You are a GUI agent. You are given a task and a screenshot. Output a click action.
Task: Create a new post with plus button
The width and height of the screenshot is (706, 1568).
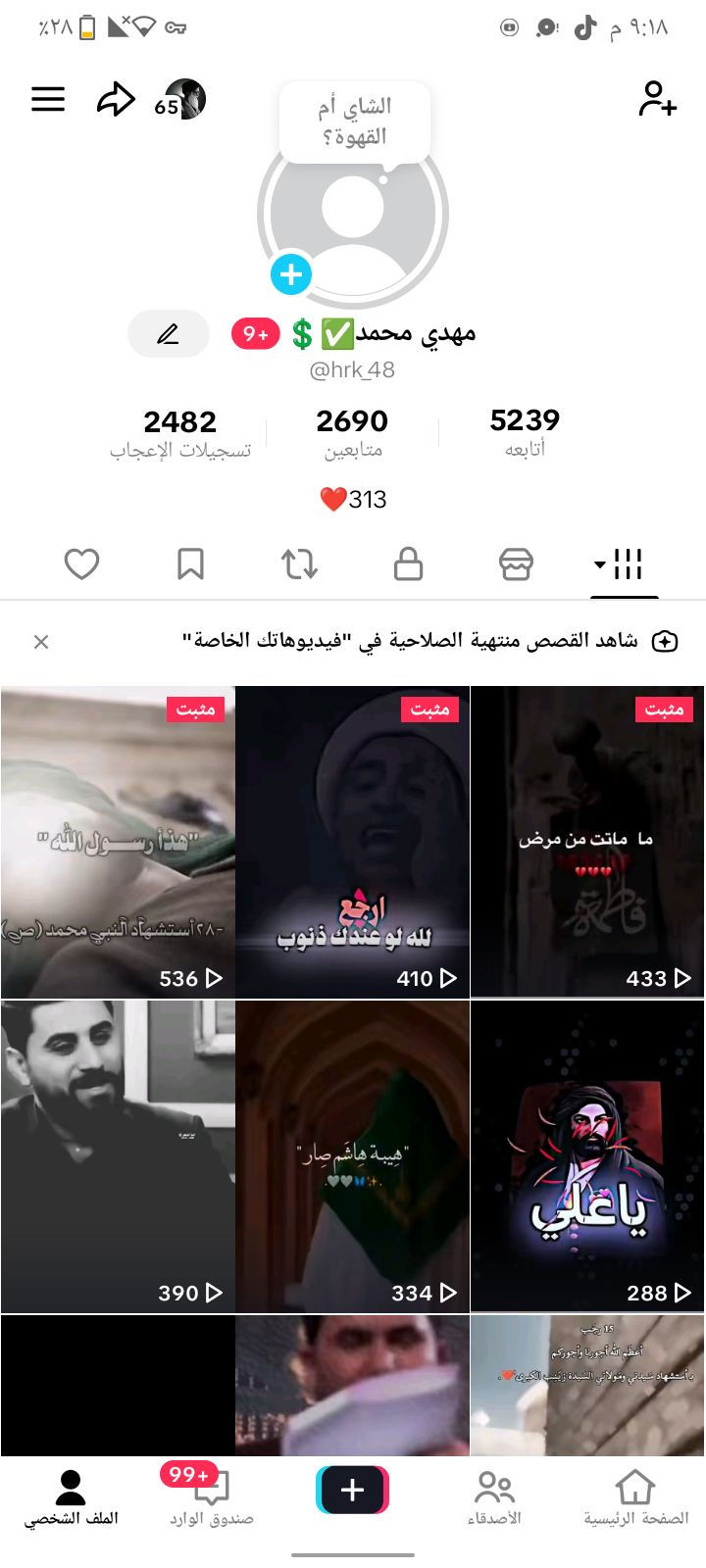click(x=352, y=1491)
